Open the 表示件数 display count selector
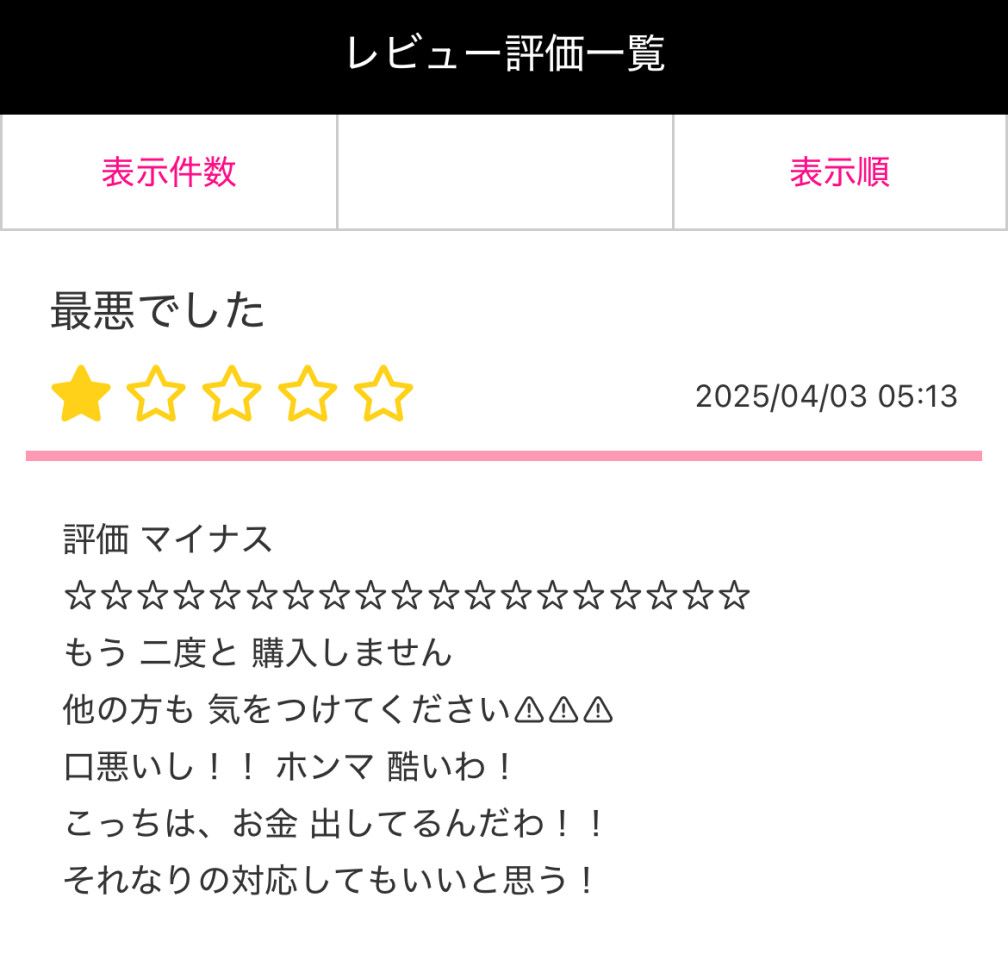 [x=169, y=172]
